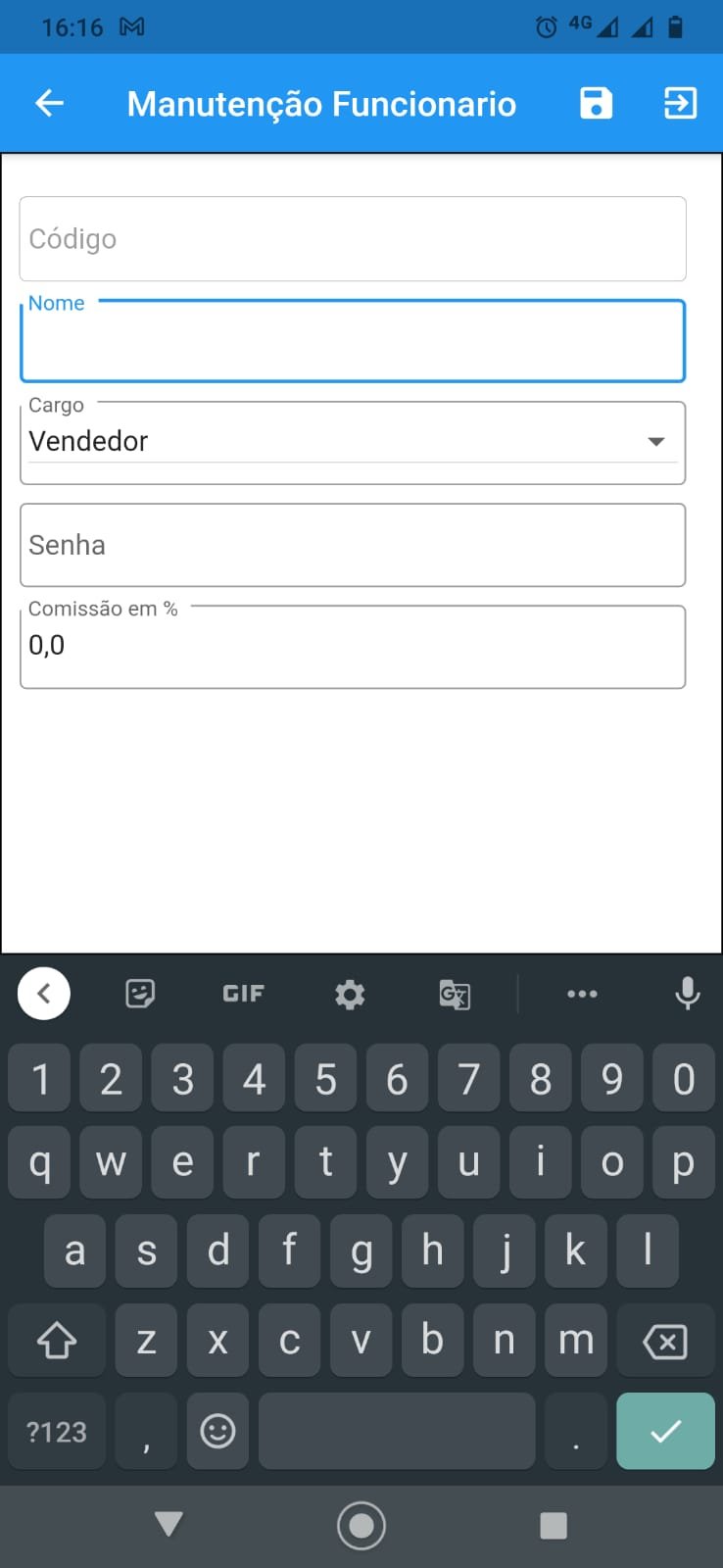Focus the Código field
Image resolution: width=723 pixels, height=1568 pixels.
[x=353, y=239]
